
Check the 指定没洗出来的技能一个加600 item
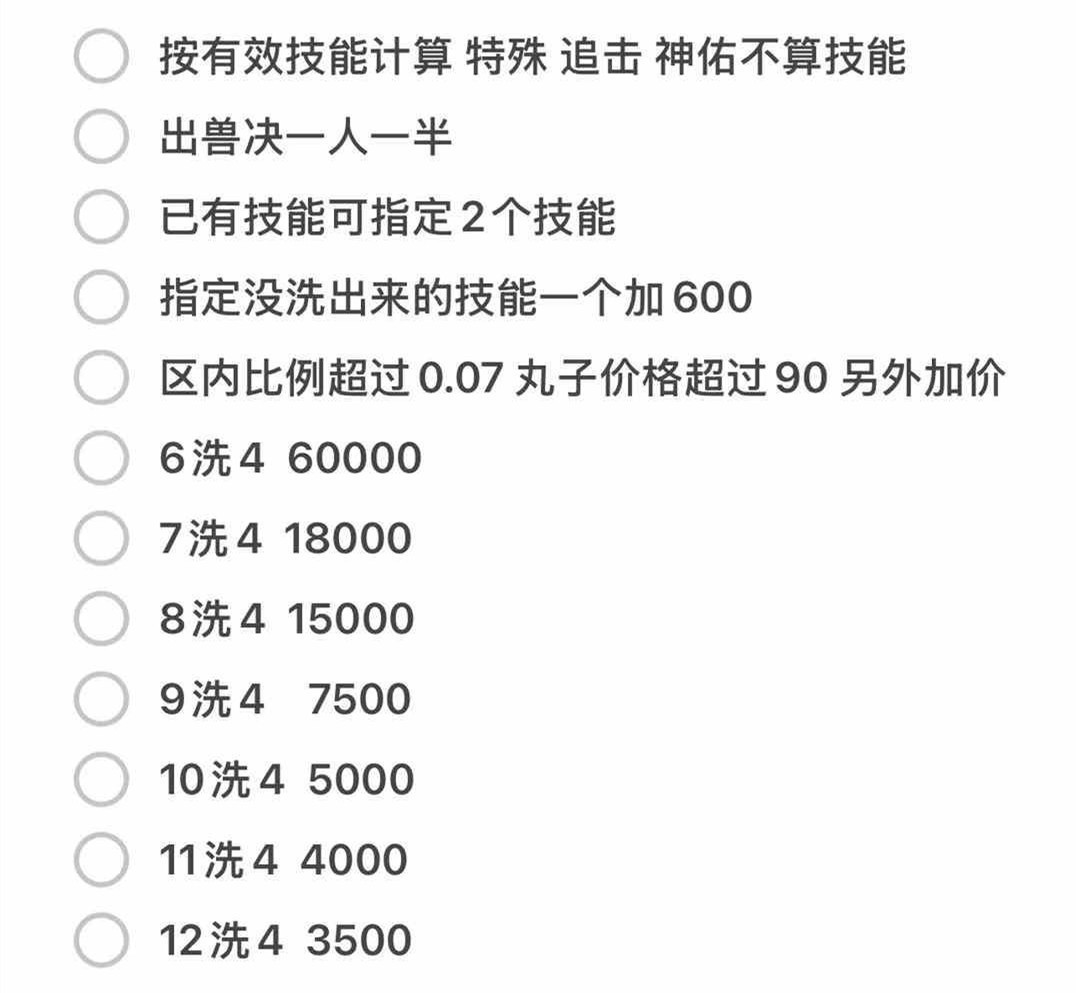(x=101, y=298)
